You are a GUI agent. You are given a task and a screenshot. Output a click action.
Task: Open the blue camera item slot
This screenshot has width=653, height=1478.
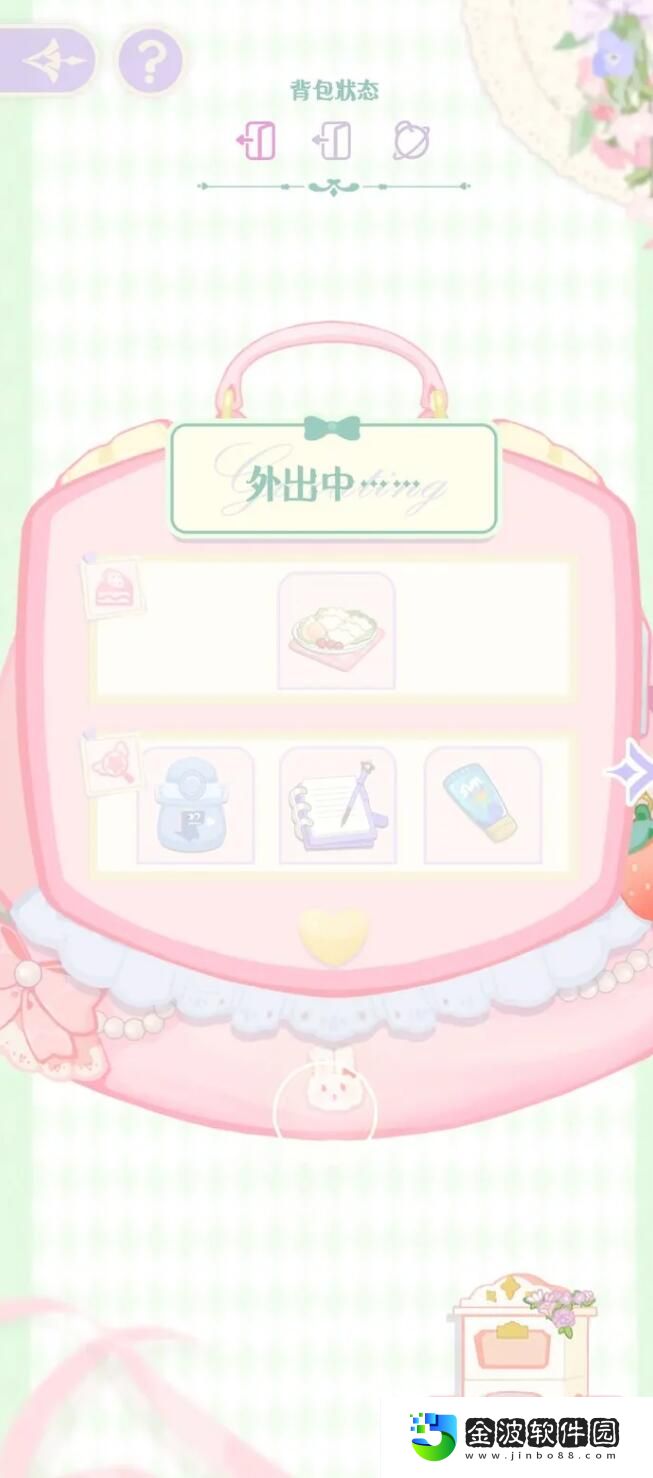(x=195, y=805)
